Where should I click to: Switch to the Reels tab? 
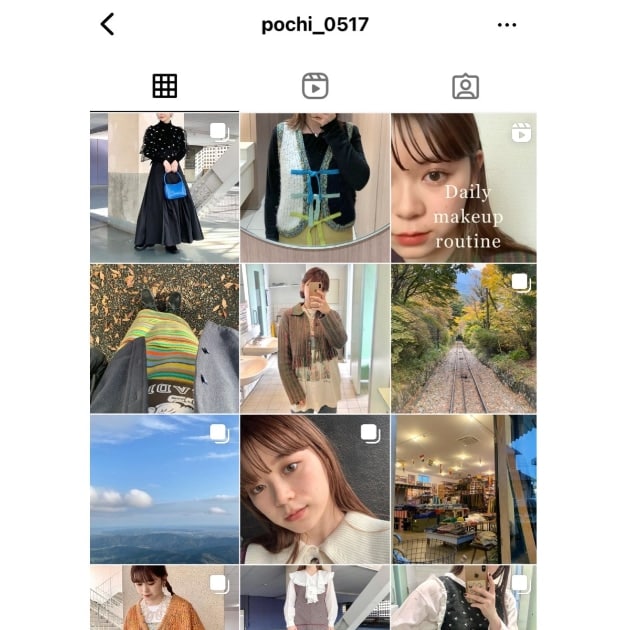coord(315,87)
